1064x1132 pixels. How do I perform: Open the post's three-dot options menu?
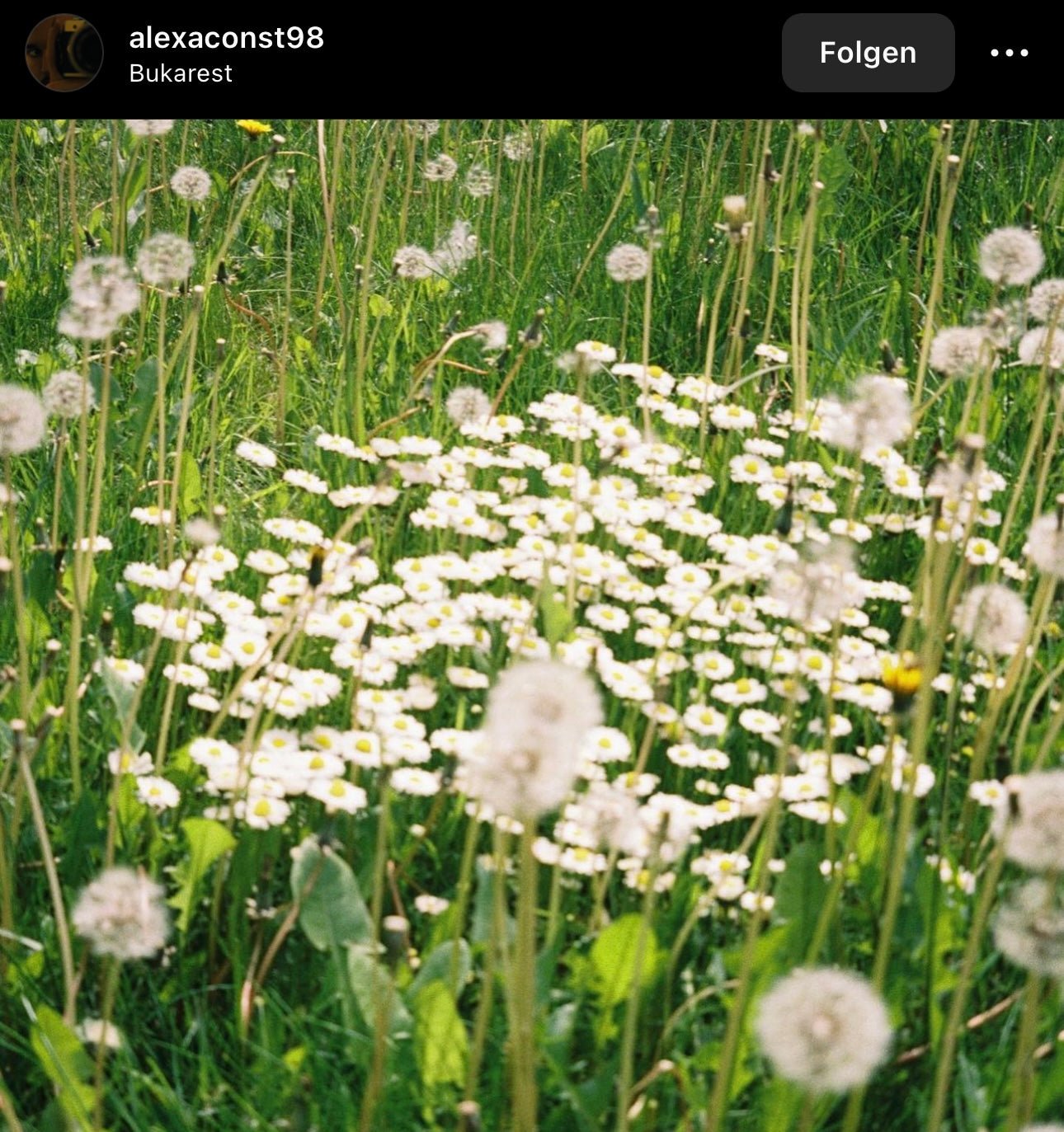point(1009,53)
